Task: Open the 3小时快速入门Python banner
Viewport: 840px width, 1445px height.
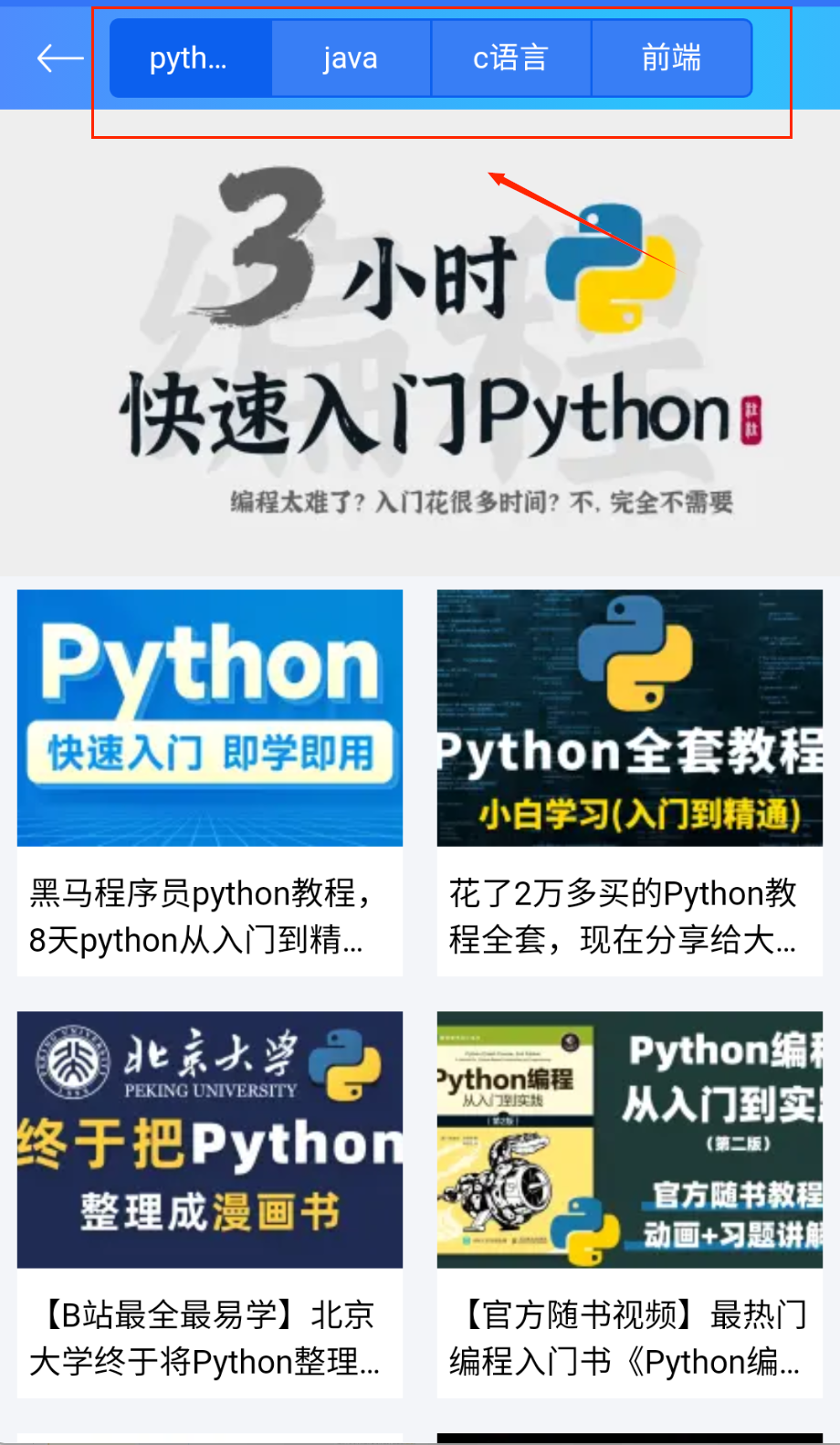Action: 420,347
